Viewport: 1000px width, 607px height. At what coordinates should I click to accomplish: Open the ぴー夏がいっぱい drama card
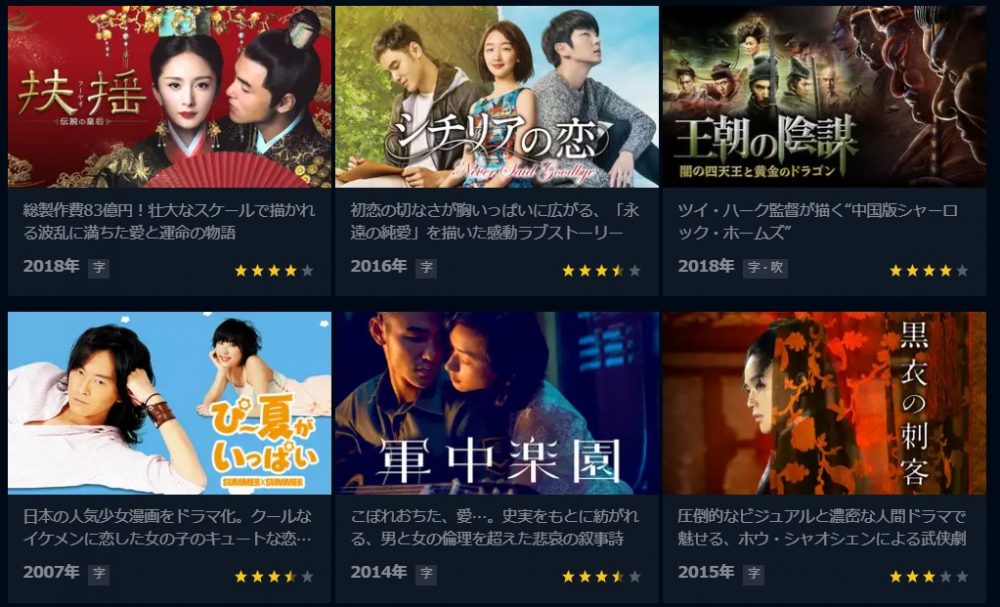169,403
